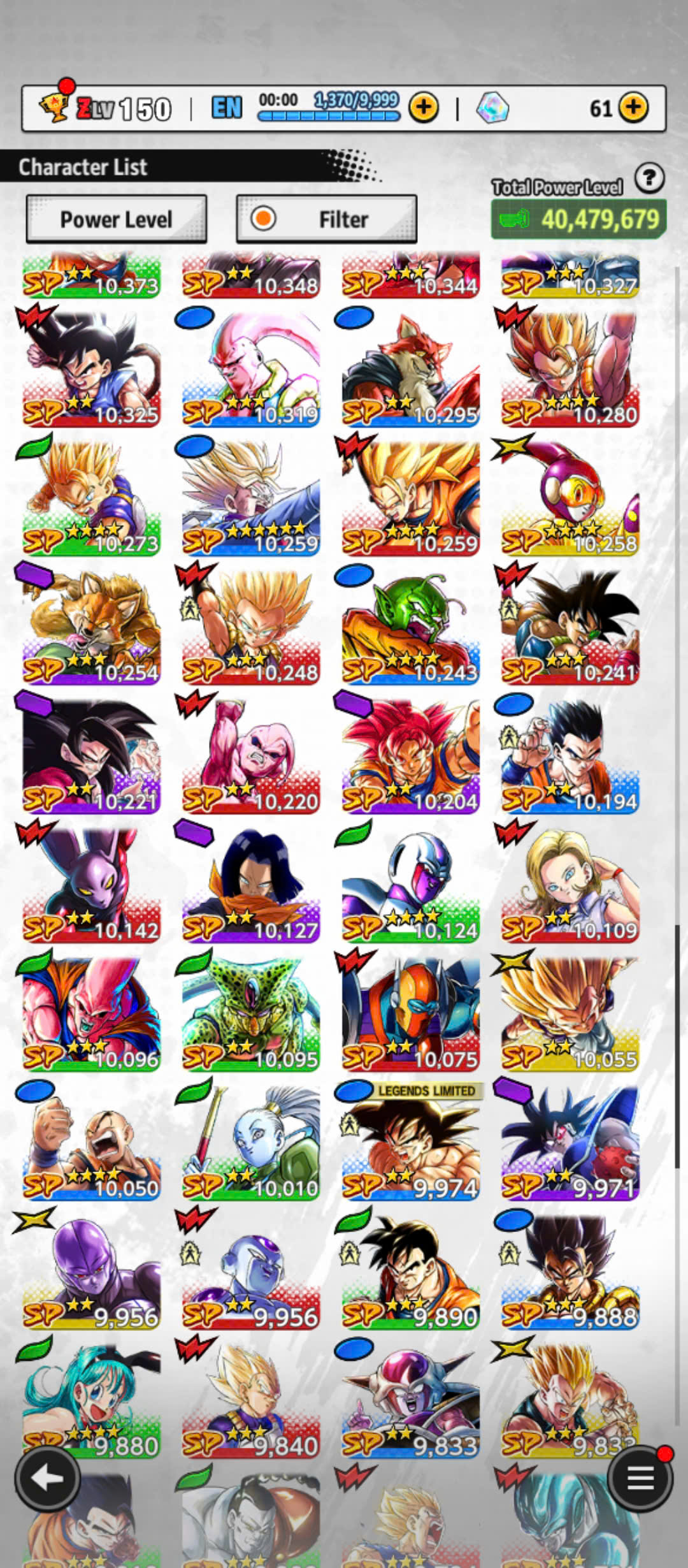Open the Filter options

(x=327, y=219)
